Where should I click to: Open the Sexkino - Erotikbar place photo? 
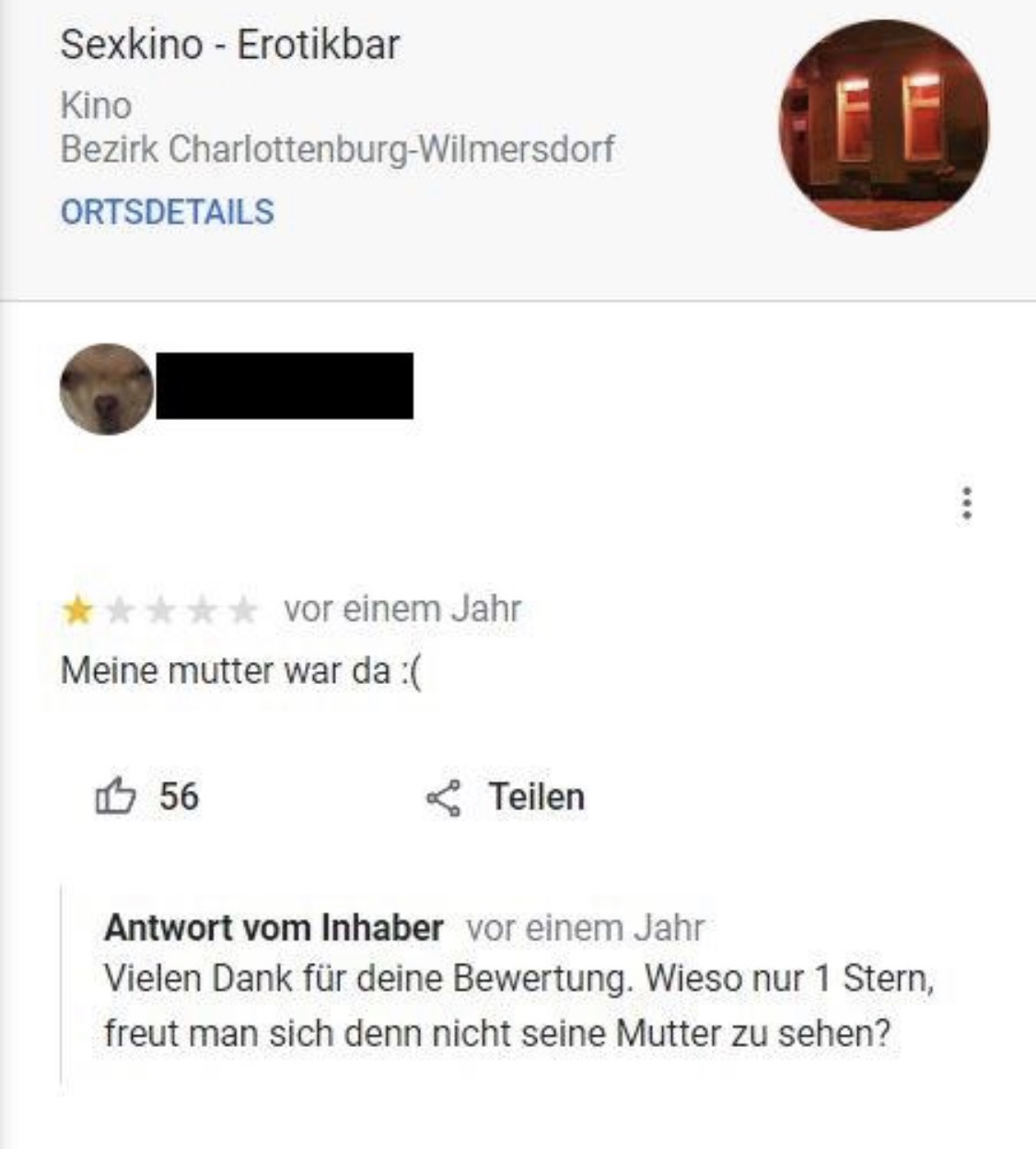(x=883, y=125)
